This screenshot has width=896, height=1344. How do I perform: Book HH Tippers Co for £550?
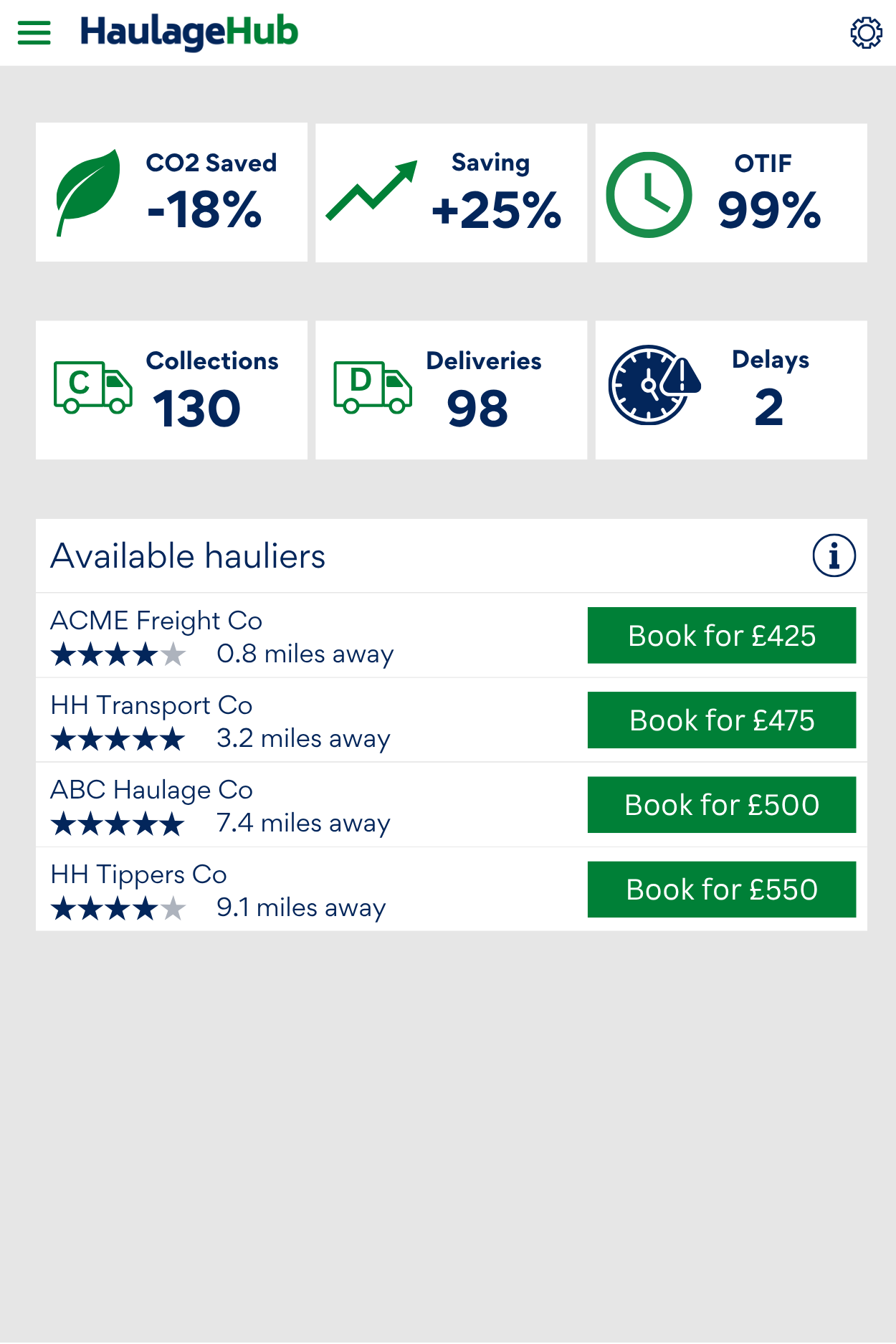721,889
